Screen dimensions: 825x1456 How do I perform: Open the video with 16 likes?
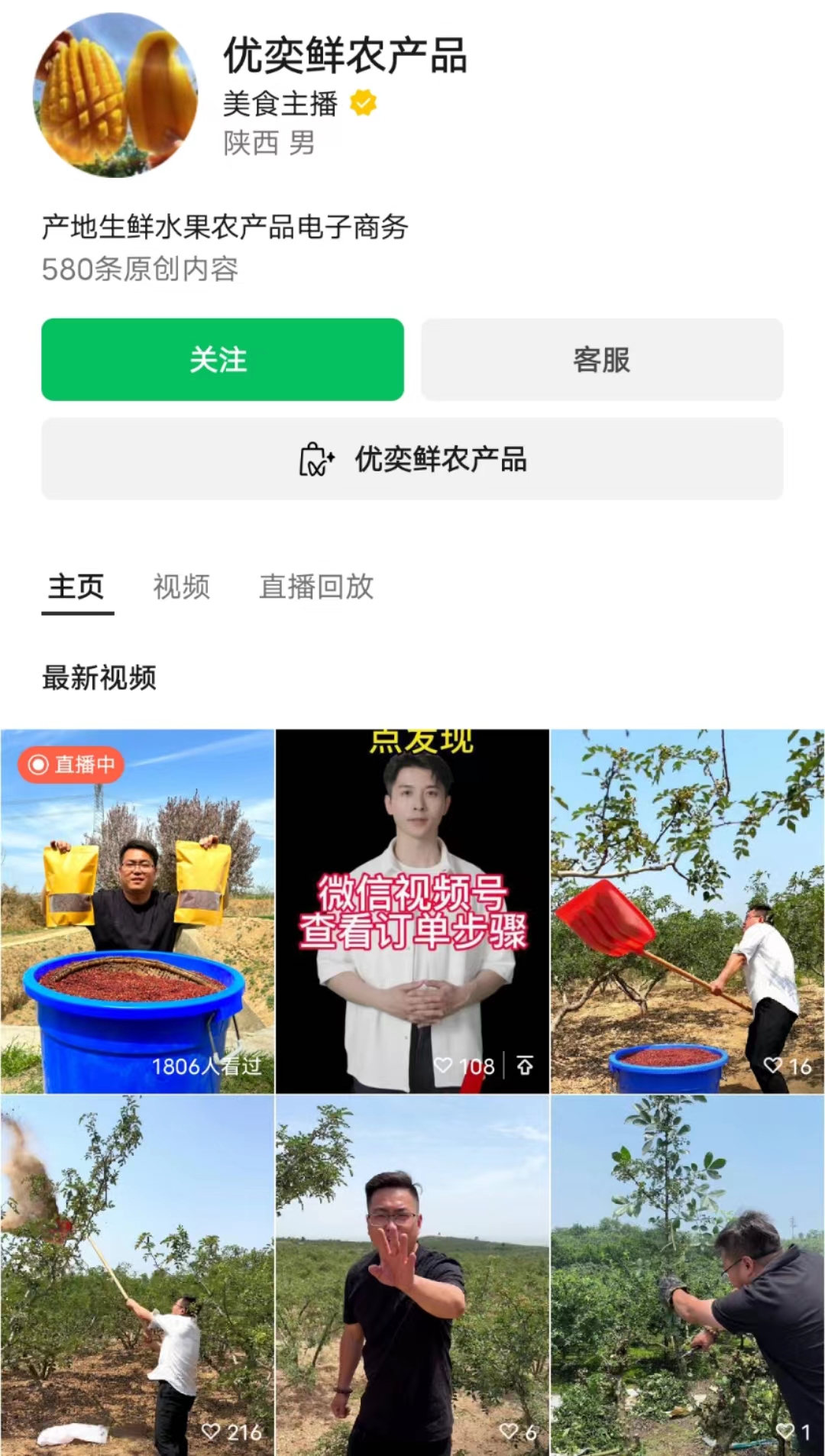(687, 911)
